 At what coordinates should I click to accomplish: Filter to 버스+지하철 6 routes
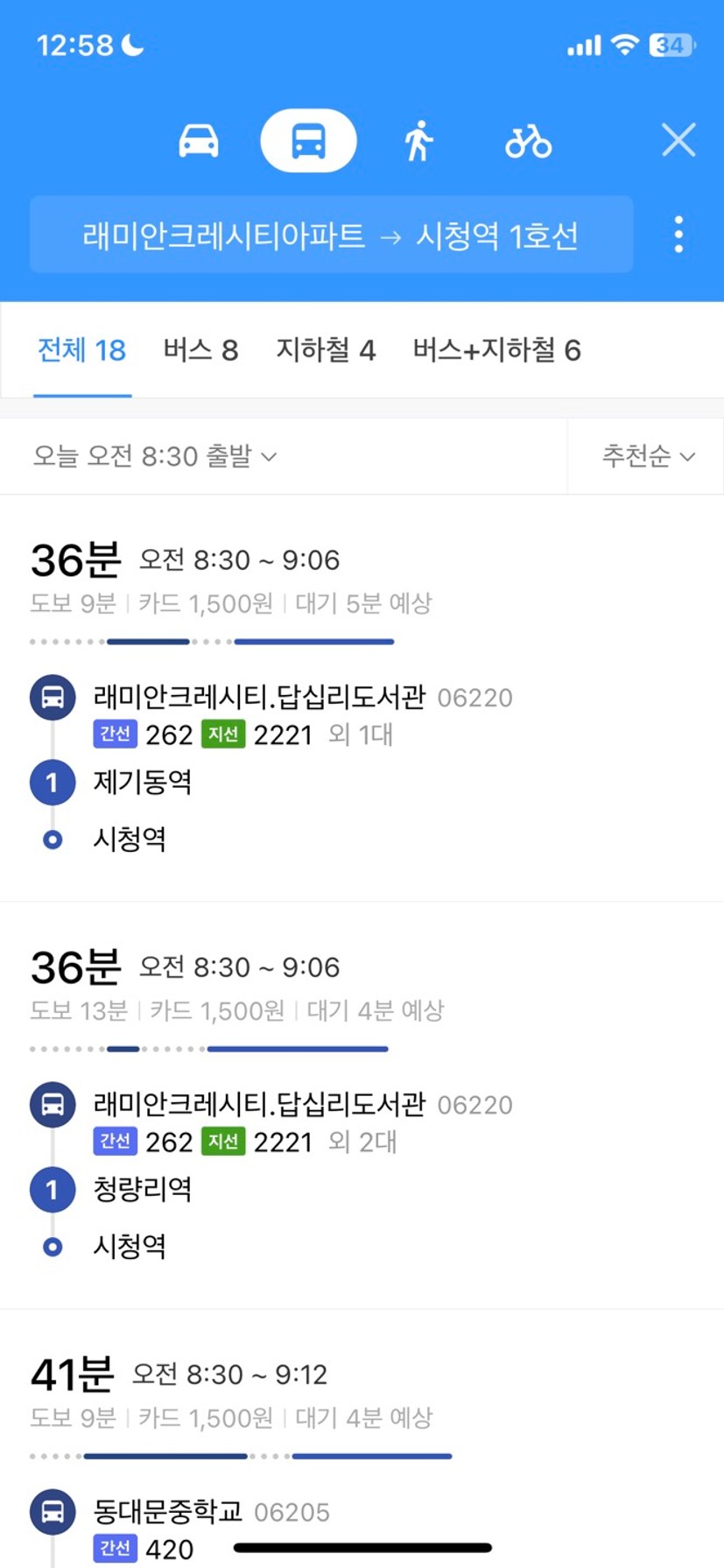click(496, 350)
